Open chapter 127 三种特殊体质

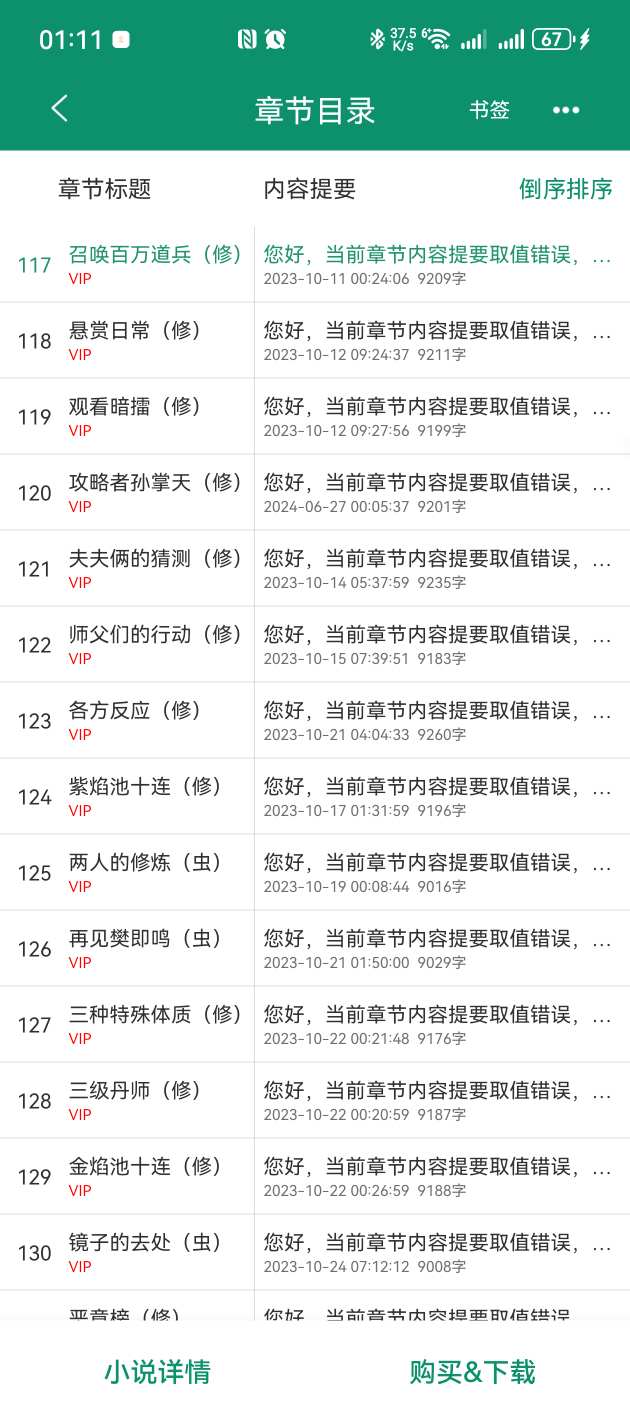coord(315,1025)
